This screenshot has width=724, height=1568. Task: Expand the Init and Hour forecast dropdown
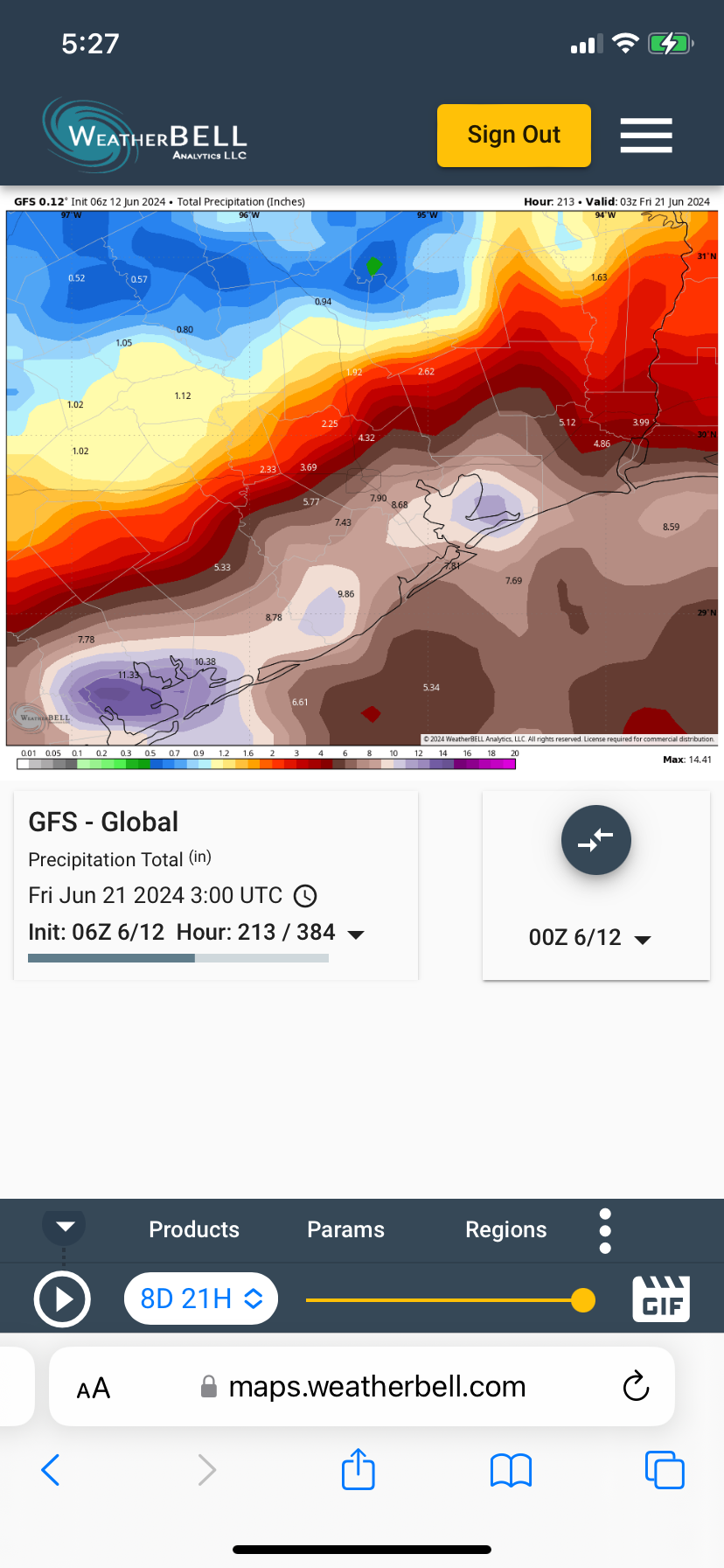[356, 934]
